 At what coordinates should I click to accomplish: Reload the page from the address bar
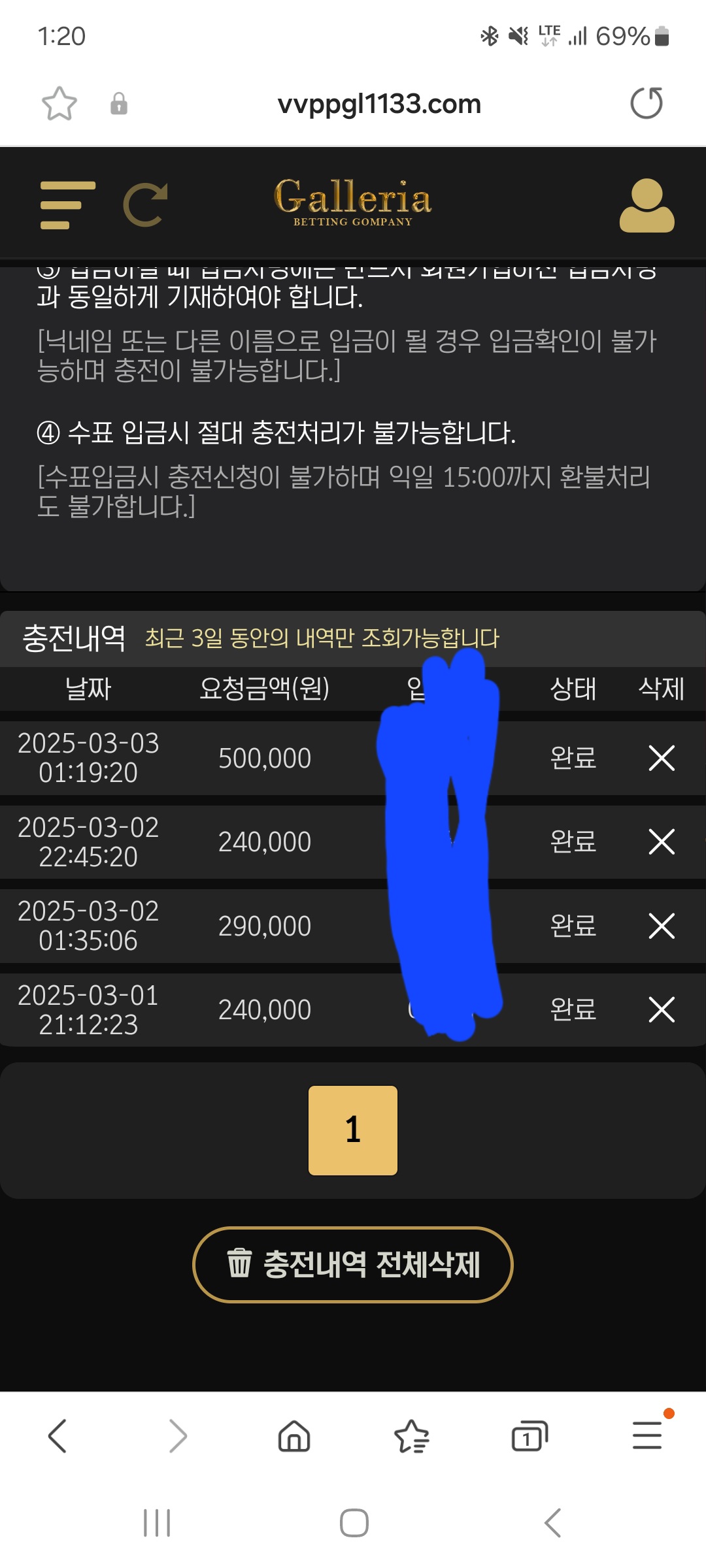pyautogui.click(x=646, y=103)
